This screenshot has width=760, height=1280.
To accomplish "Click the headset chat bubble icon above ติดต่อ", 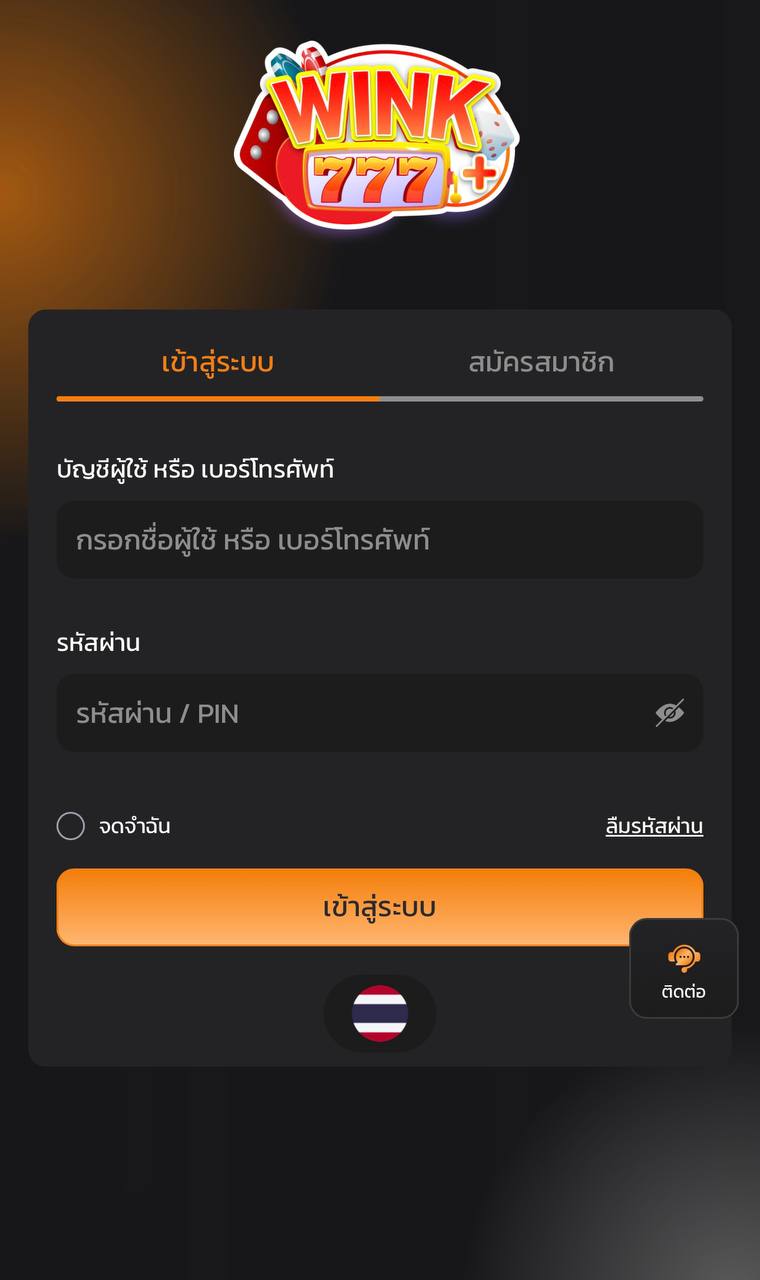I will coord(683,955).
